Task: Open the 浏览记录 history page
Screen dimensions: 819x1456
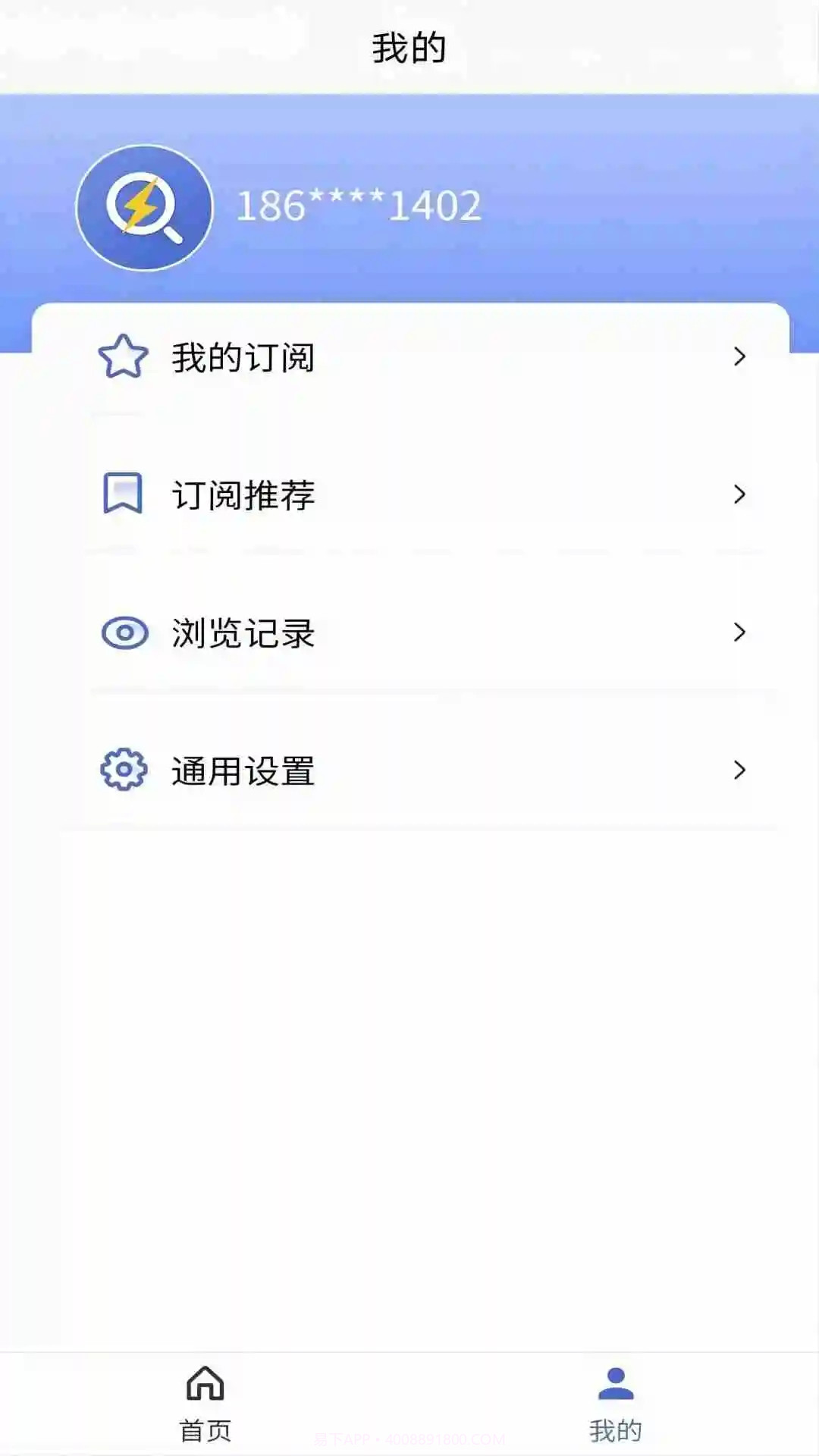Action: [243, 632]
